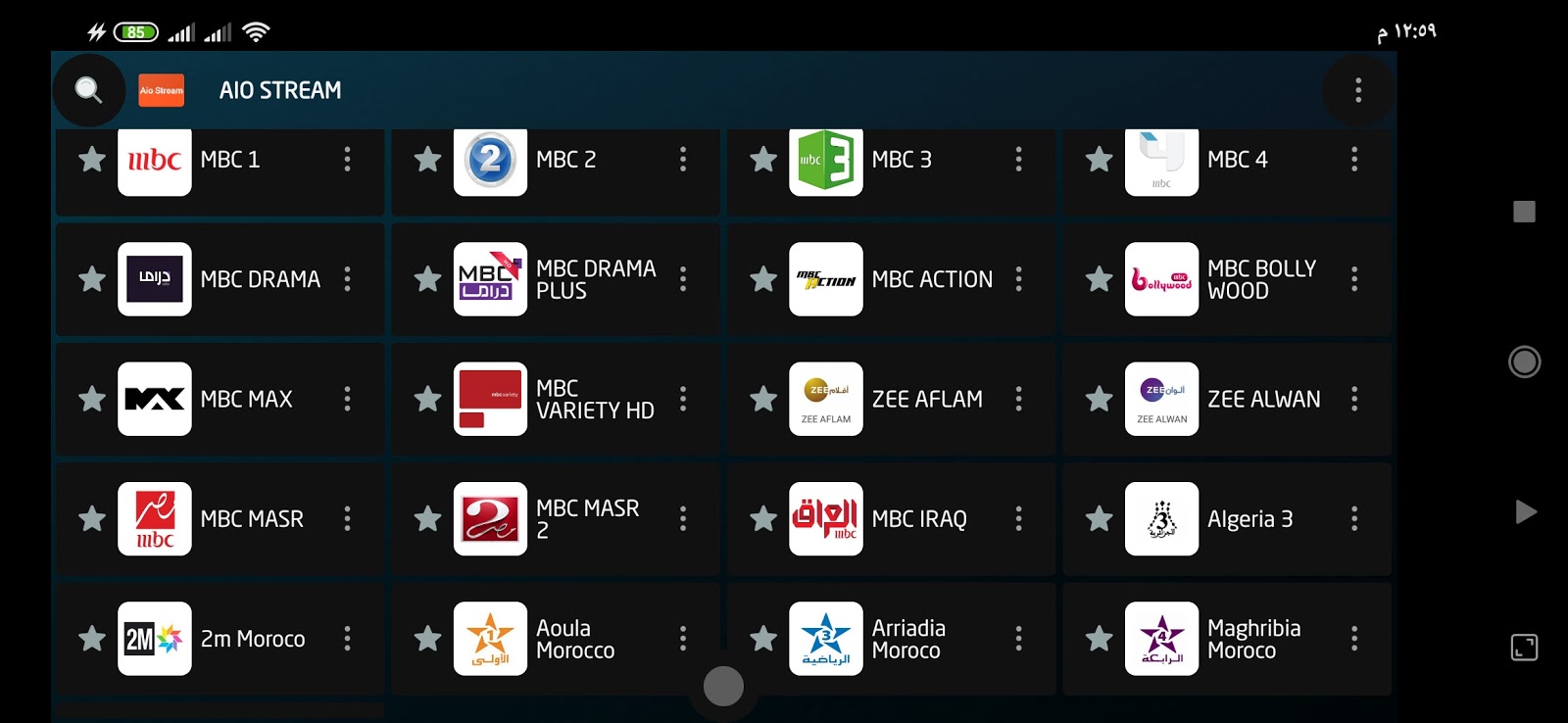Favorite the MBC 2 channel
The image size is (1568, 723).
pyautogui.click(x=427, y=160)
